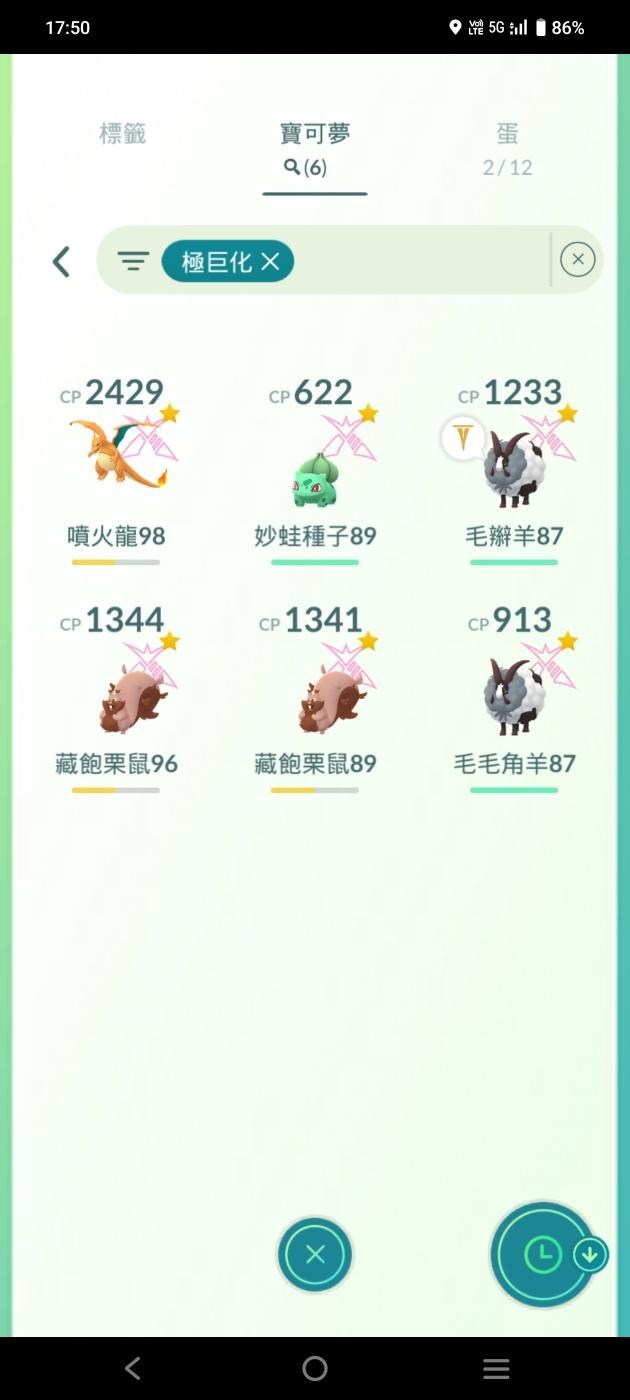Screen dimensions: 630x1400
Task: Switch to the 蛋 tab
Action: [507, 148]
